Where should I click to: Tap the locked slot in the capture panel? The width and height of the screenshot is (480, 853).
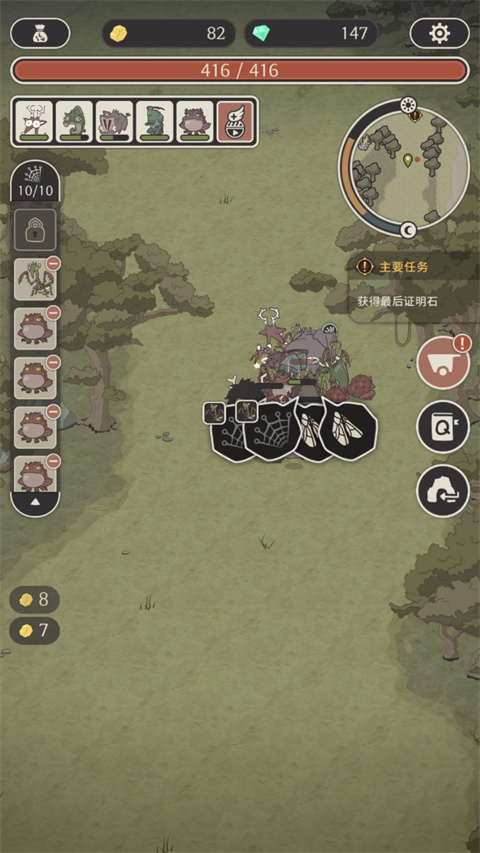coord(35,230)
